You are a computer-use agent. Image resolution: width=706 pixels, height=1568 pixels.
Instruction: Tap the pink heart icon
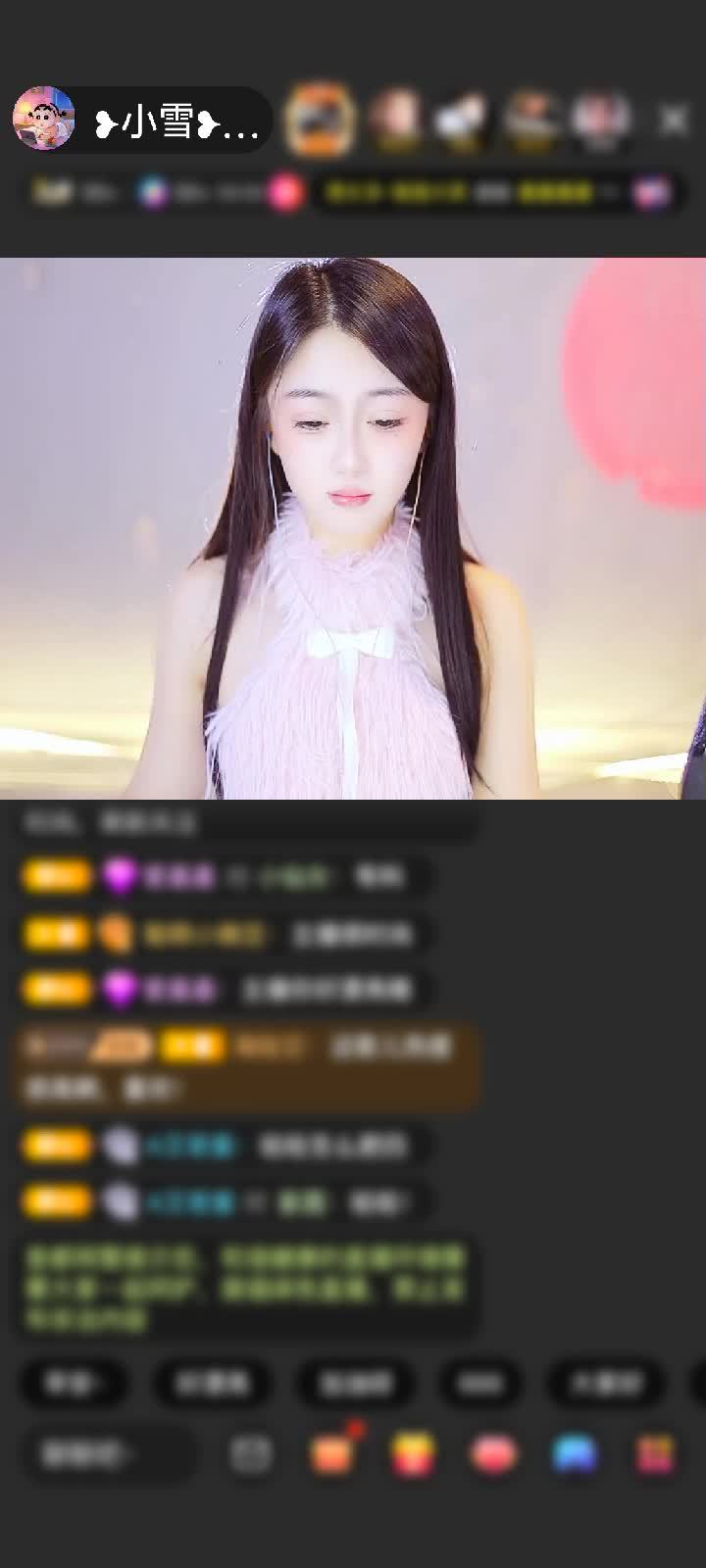[x=494, y=1454]
